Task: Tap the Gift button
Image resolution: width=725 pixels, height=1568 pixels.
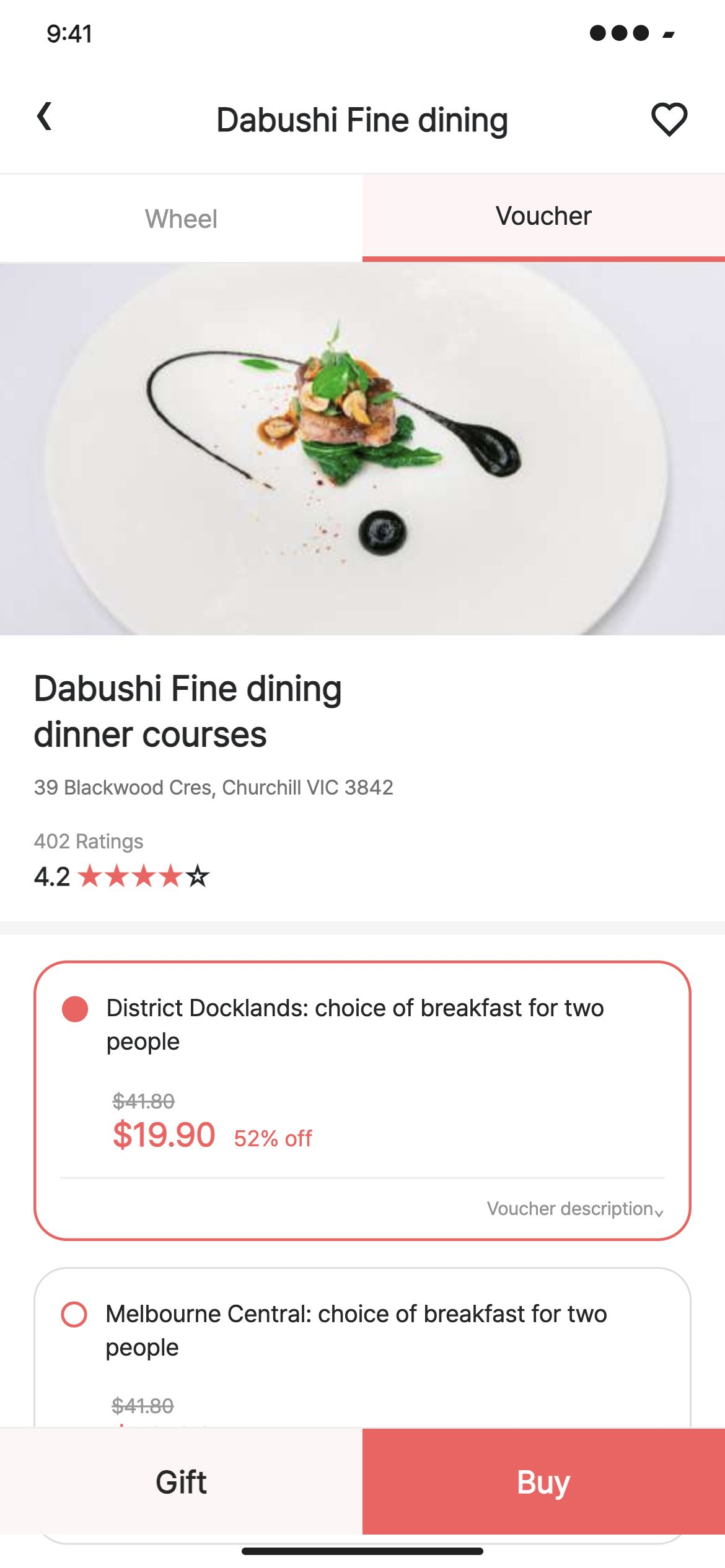Action: (181, 1481)
